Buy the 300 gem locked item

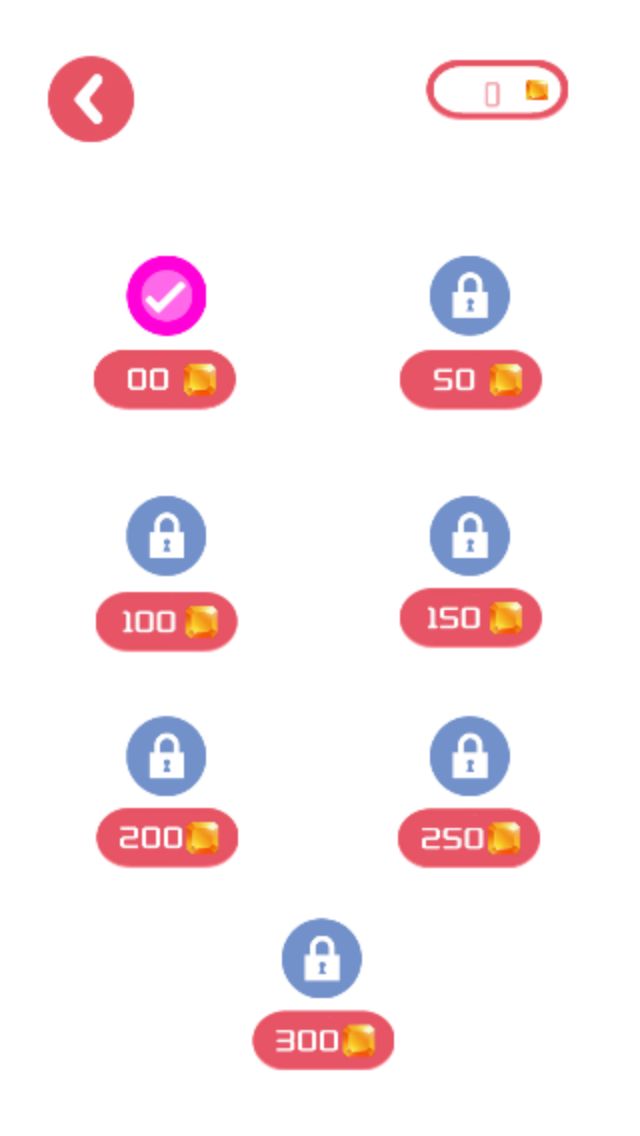click(322, 1040)
